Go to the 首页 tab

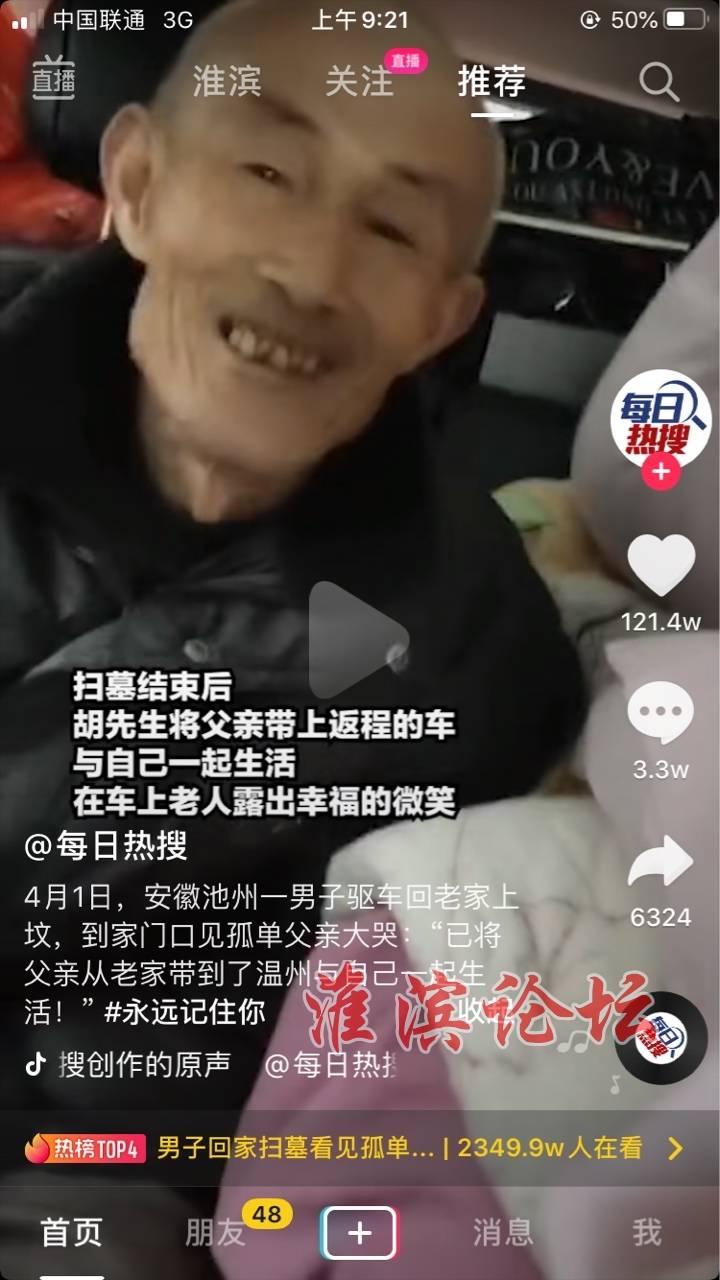(71, 1233)
